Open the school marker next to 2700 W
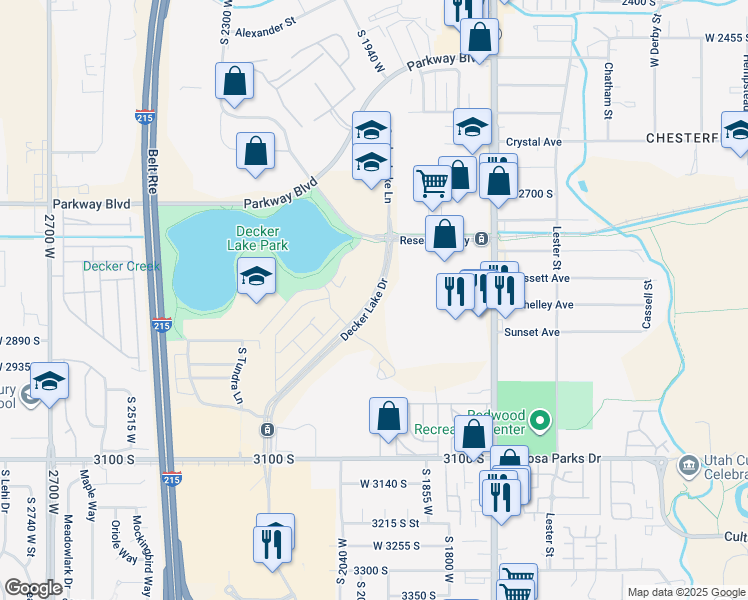This screenshot has width=748, height=600. point(49,381)
